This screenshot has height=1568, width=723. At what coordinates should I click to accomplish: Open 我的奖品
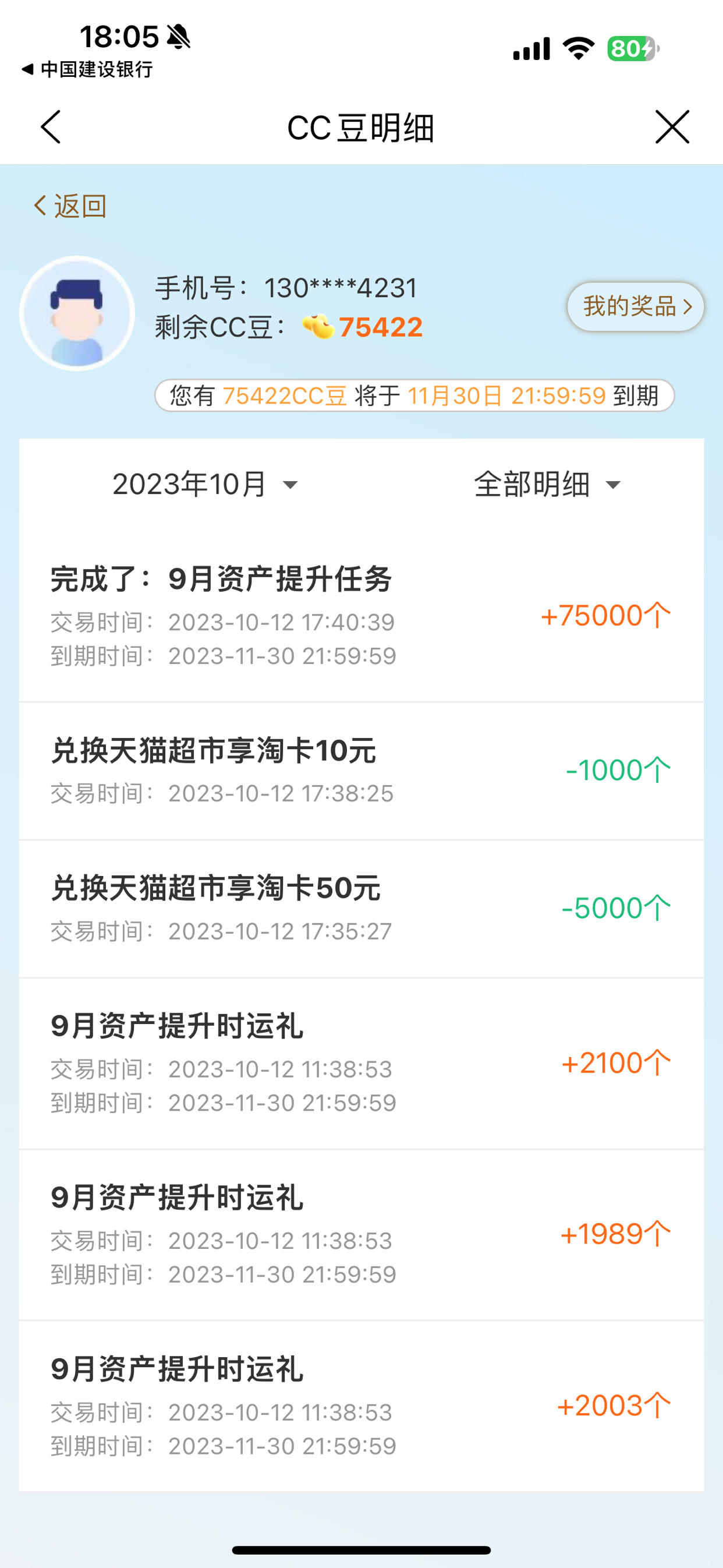pyautogui.click(x=636, y=306)
